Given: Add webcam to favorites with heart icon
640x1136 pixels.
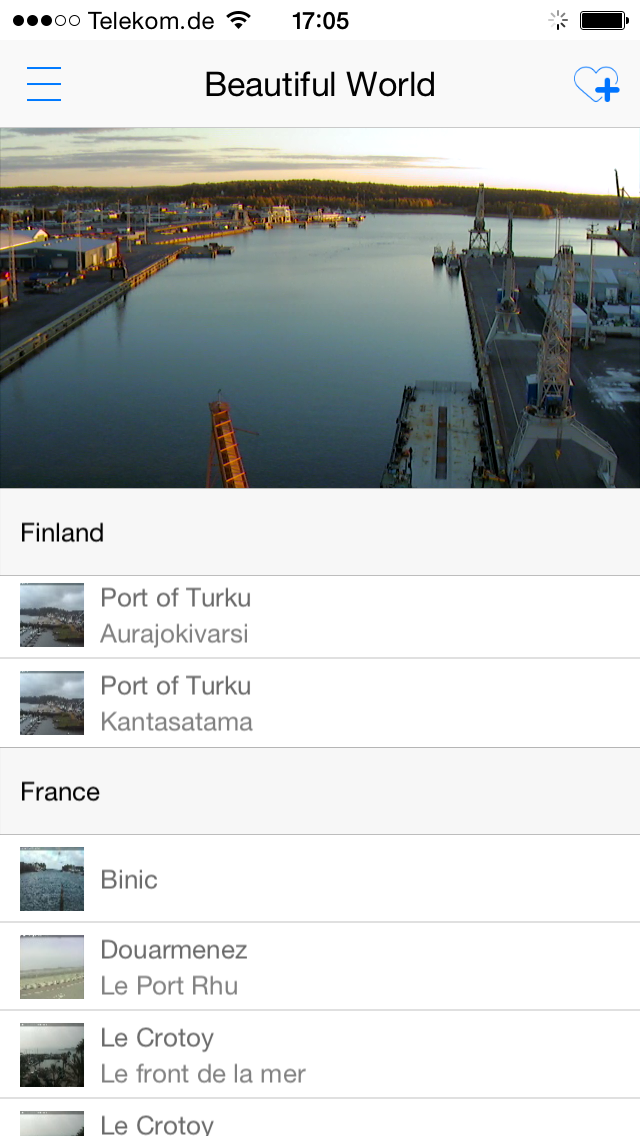Looking at the screenshot, I should tap(596, 85).
